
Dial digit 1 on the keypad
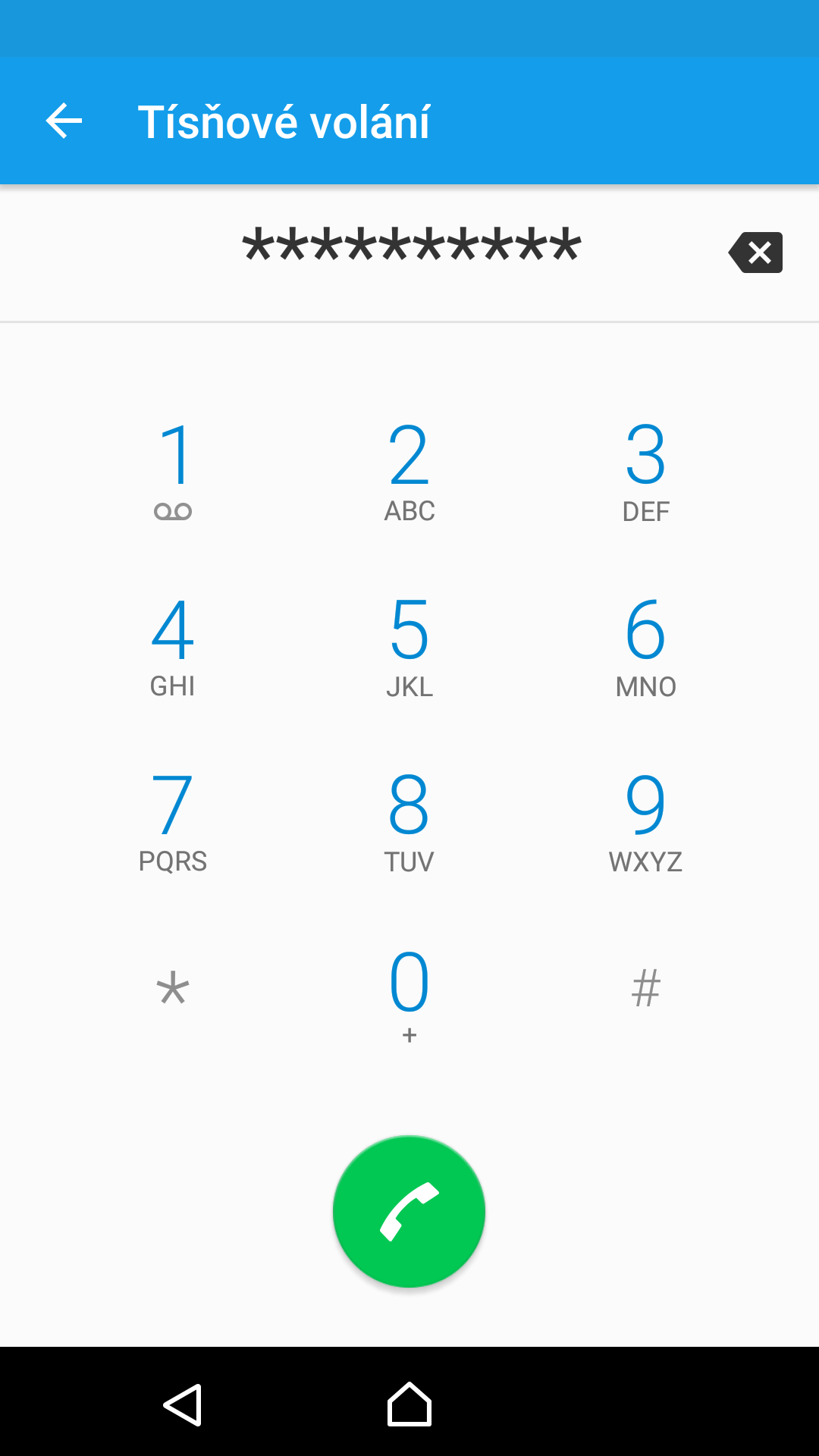pyautogui.click(x=173, y=472)
